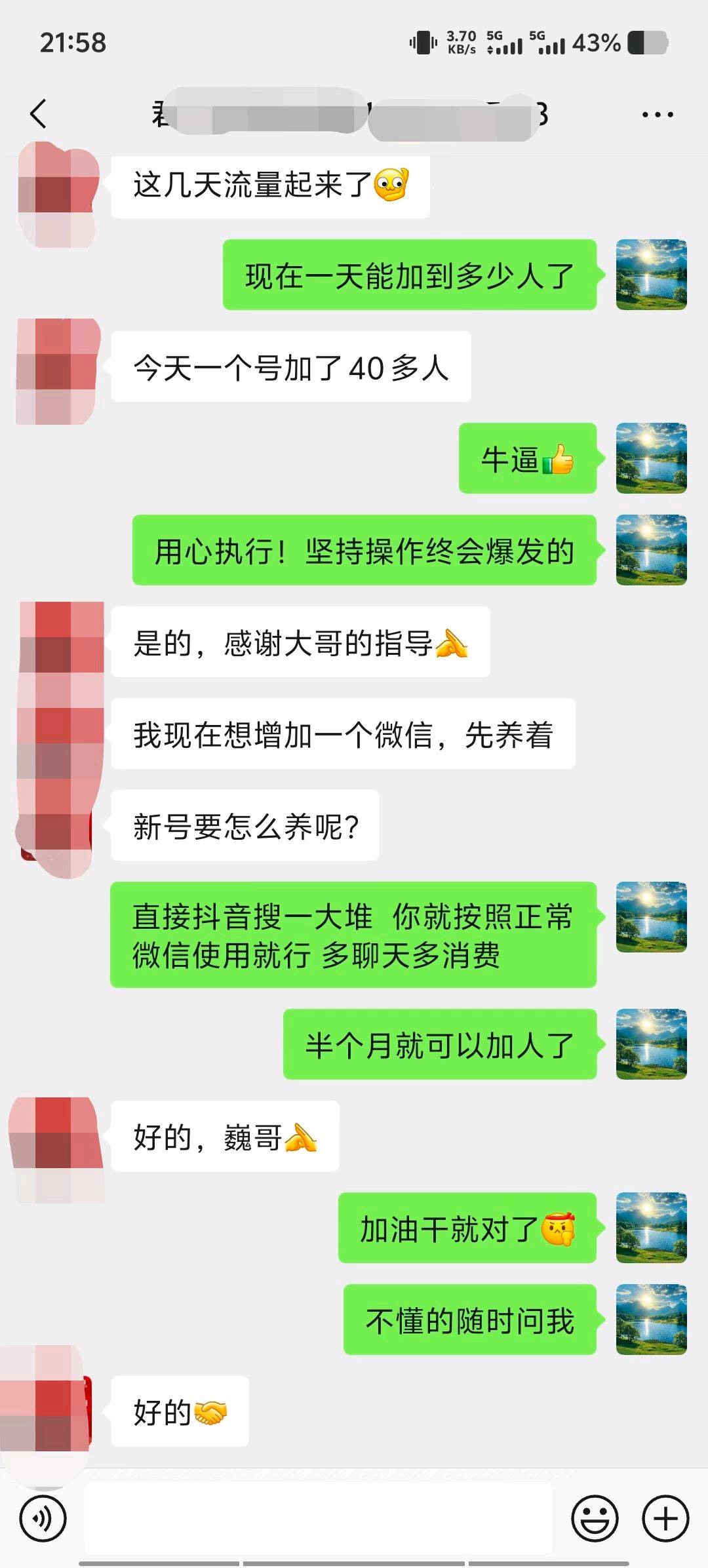Open the chat info overflow menu
Image resolution: width=708 pixels, height=1568 pixels.
coord(657,115)
